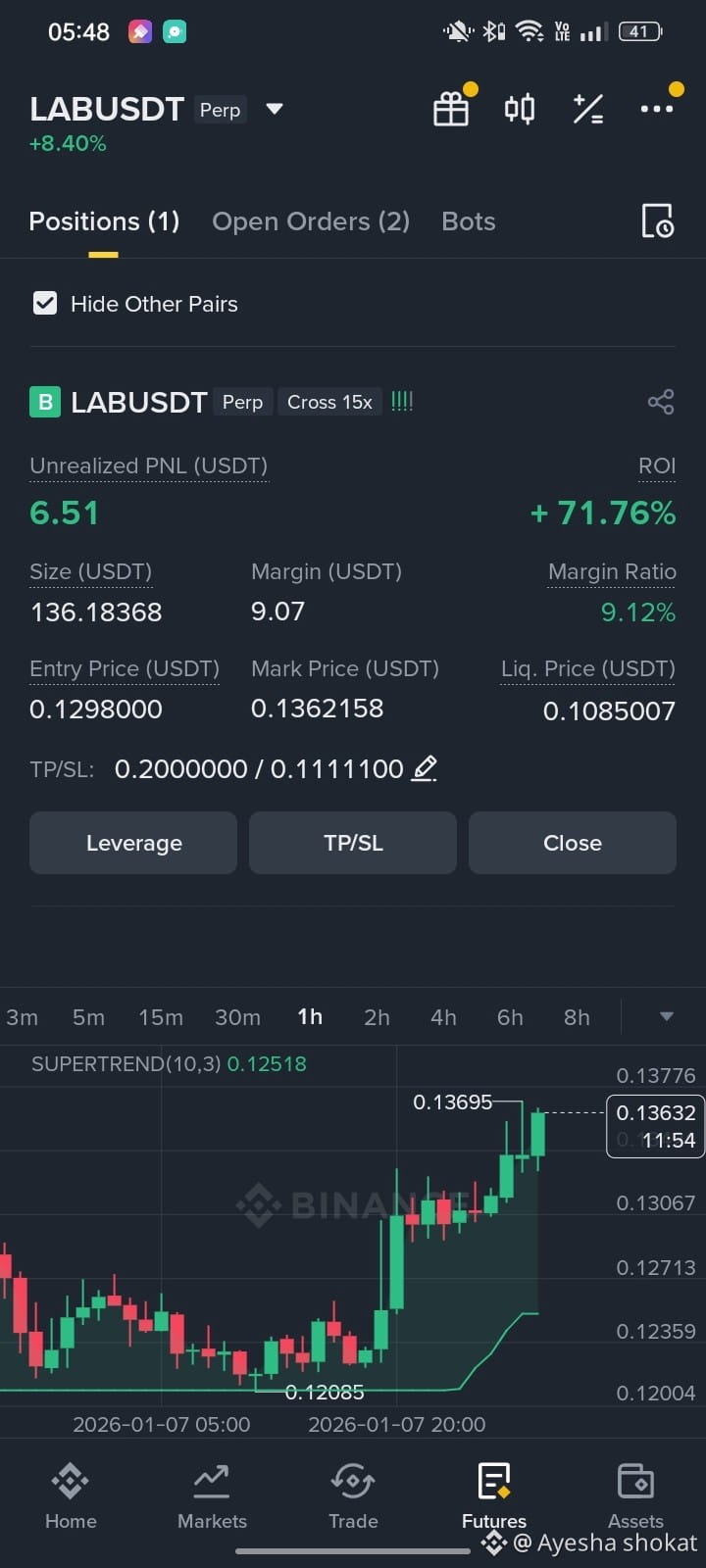Adjust position with the Leverage button
Screen dimensions: 706x1568
133,843
